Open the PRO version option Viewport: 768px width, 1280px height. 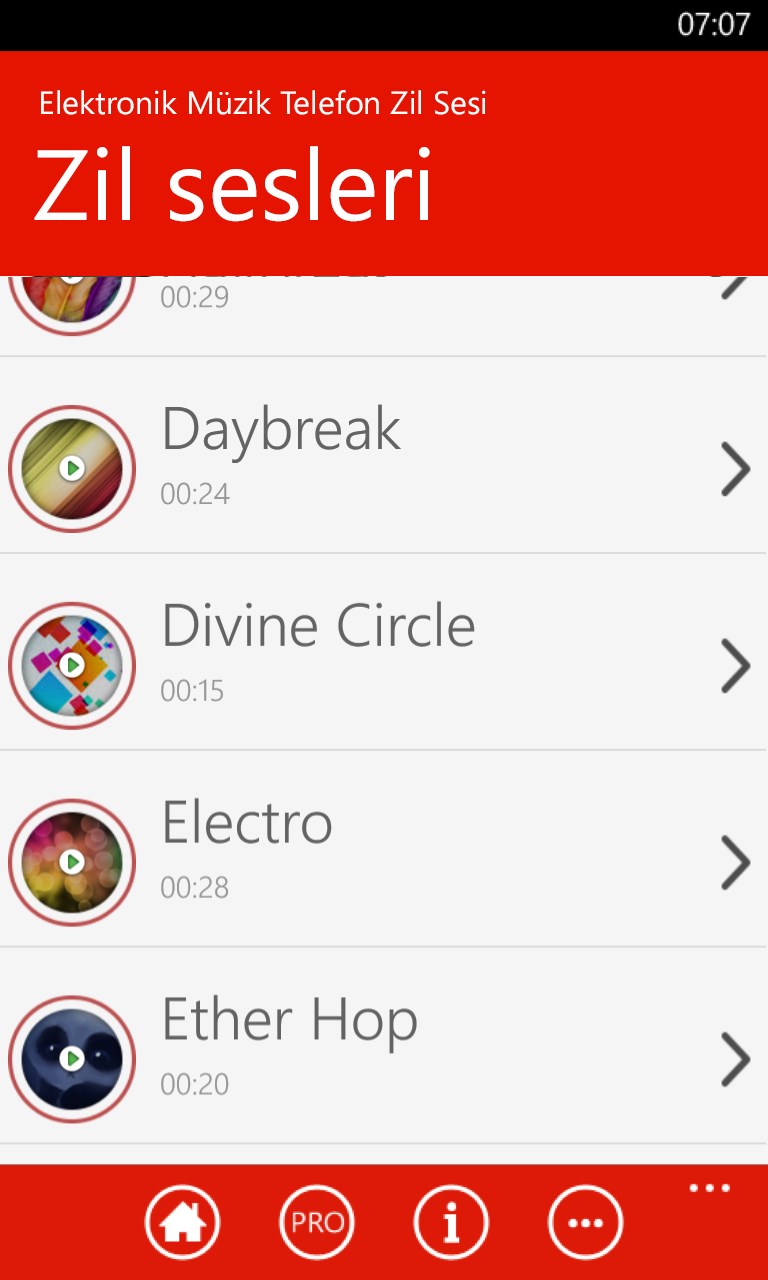[x=317, y=1222]
